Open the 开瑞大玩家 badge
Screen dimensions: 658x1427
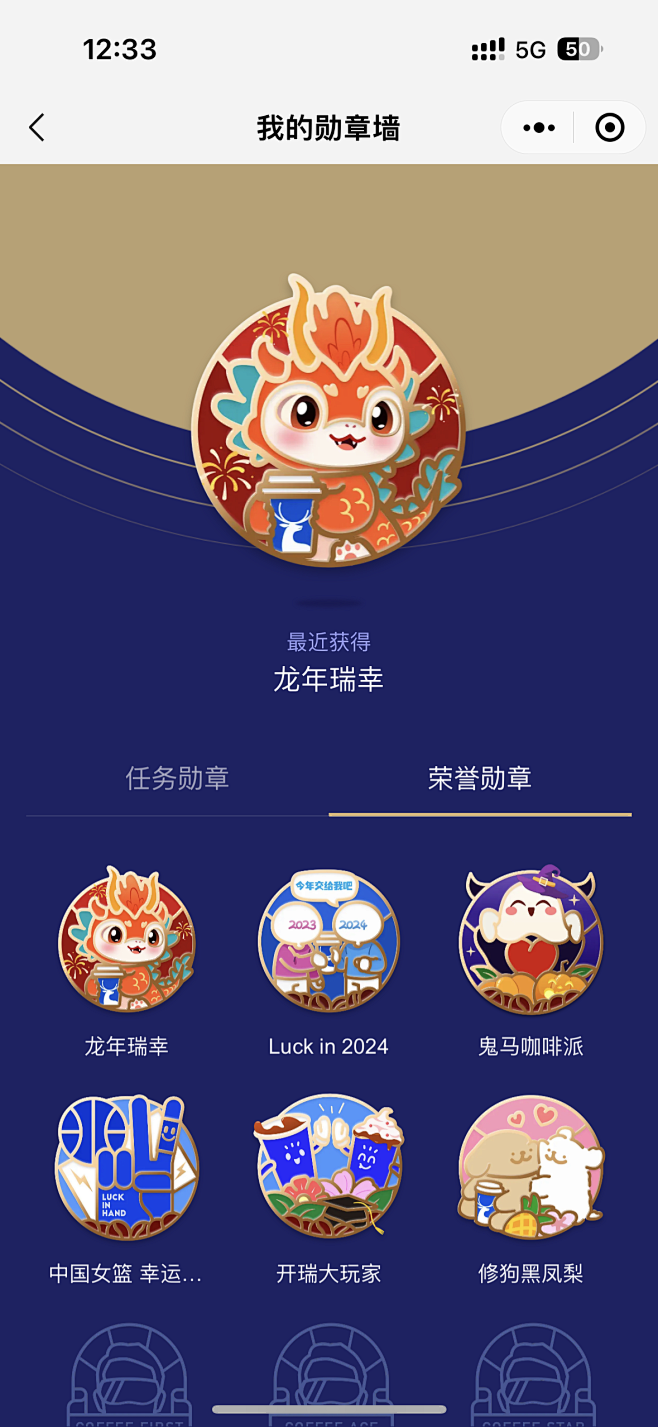328,1167
